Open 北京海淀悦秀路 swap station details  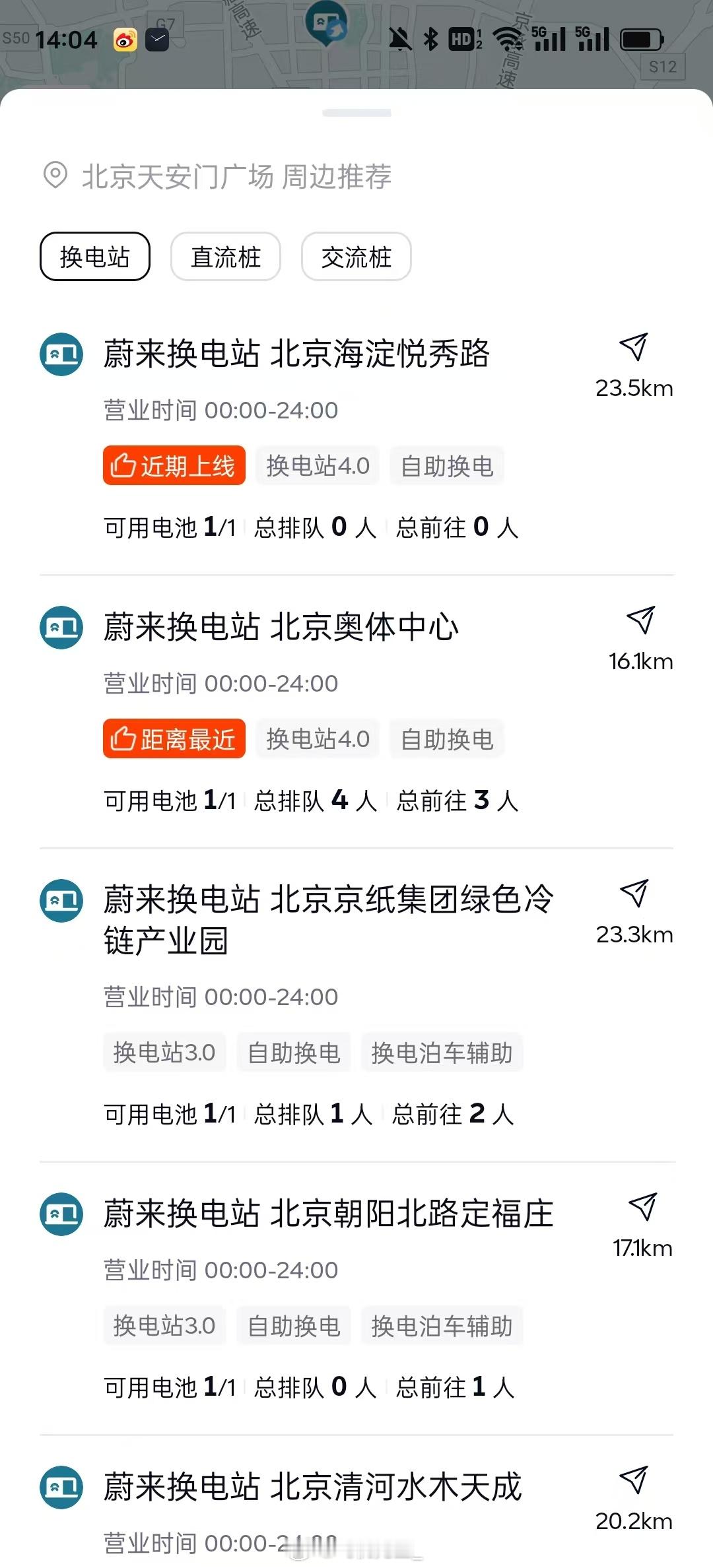tap(296, 354)
